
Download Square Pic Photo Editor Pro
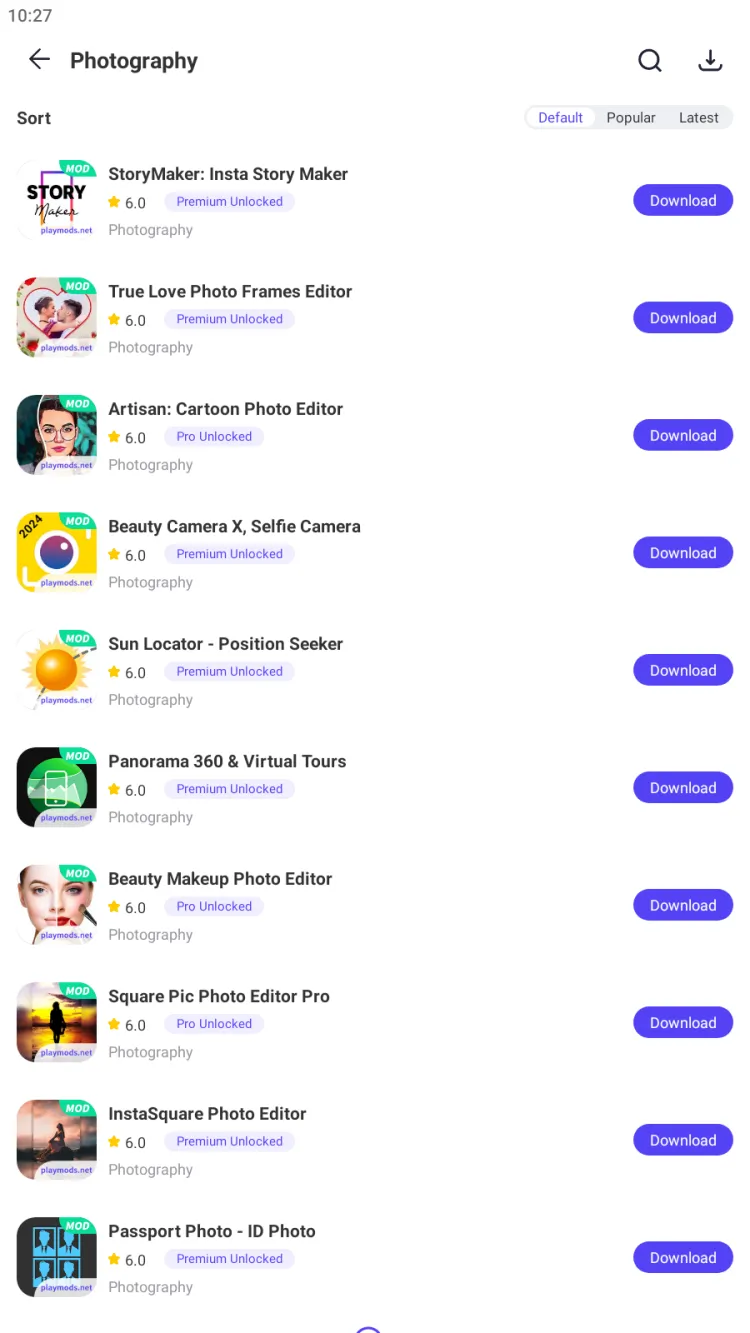point(683,1023)
